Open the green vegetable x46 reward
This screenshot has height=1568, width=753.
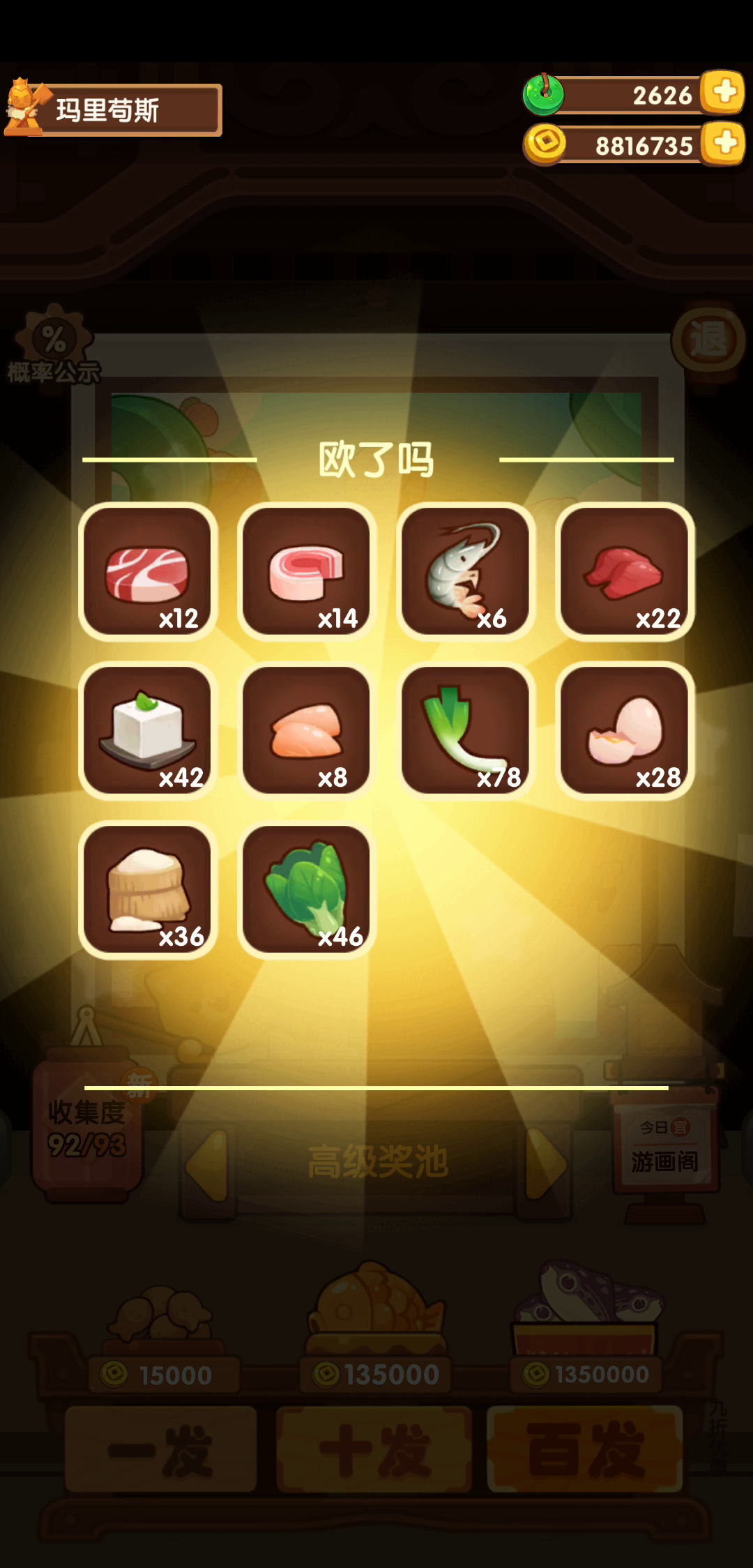coord(307,889)
